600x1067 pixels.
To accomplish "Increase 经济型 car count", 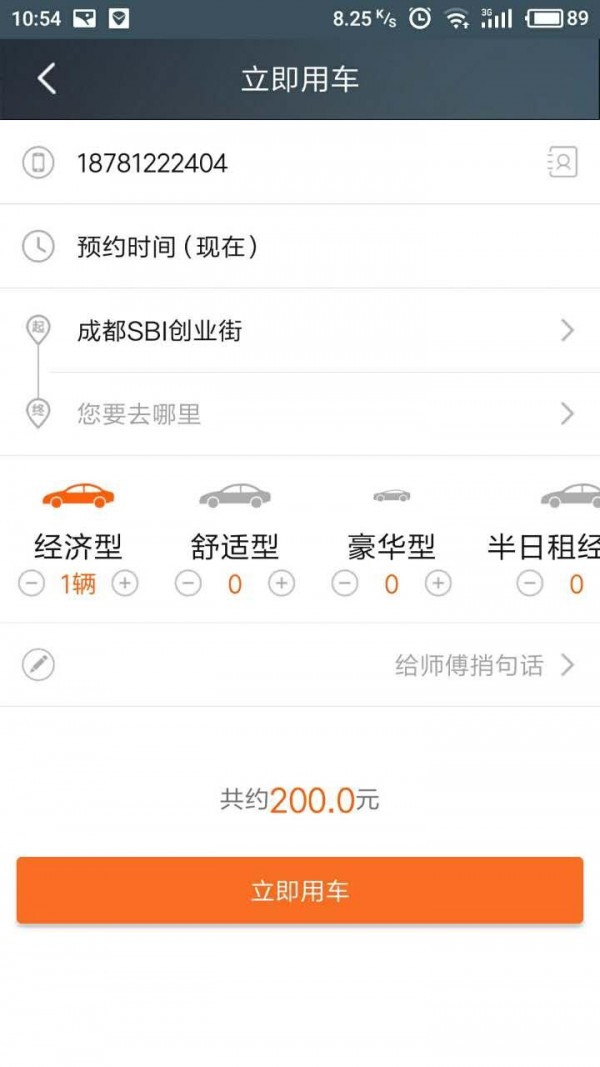I will click(x=125, y=584).
